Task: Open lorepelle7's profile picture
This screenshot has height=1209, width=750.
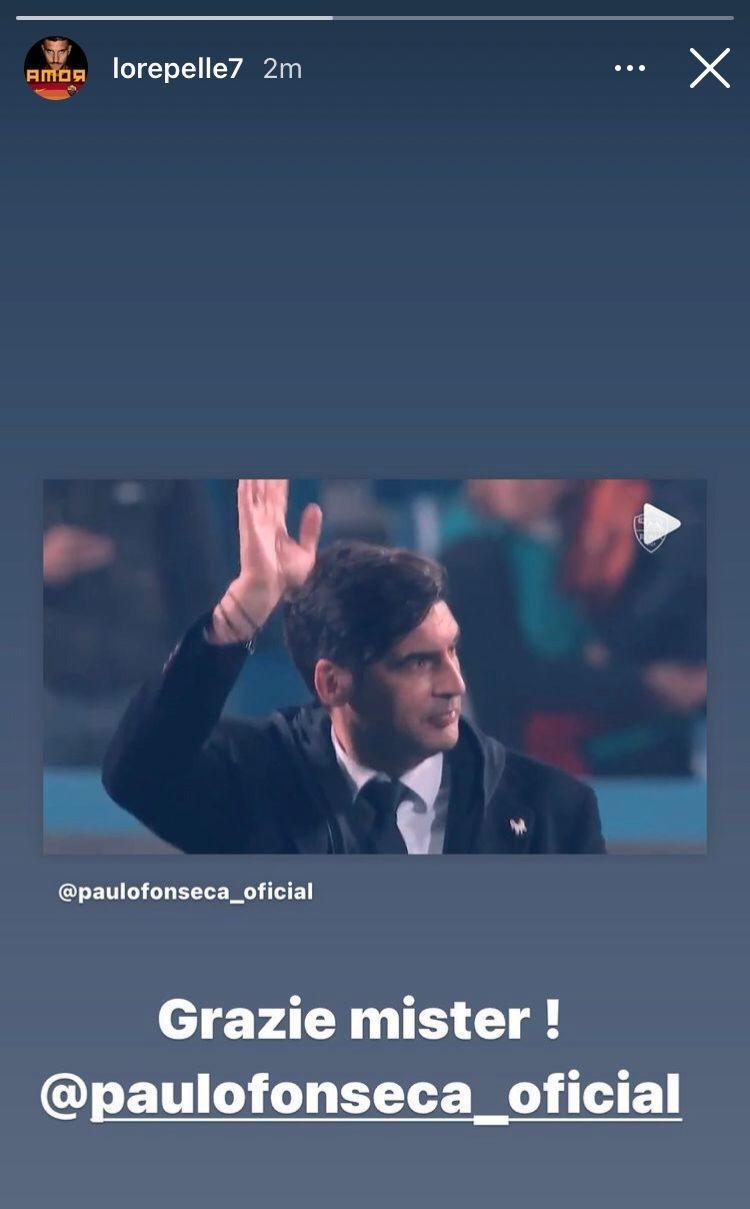Action: 56,68
